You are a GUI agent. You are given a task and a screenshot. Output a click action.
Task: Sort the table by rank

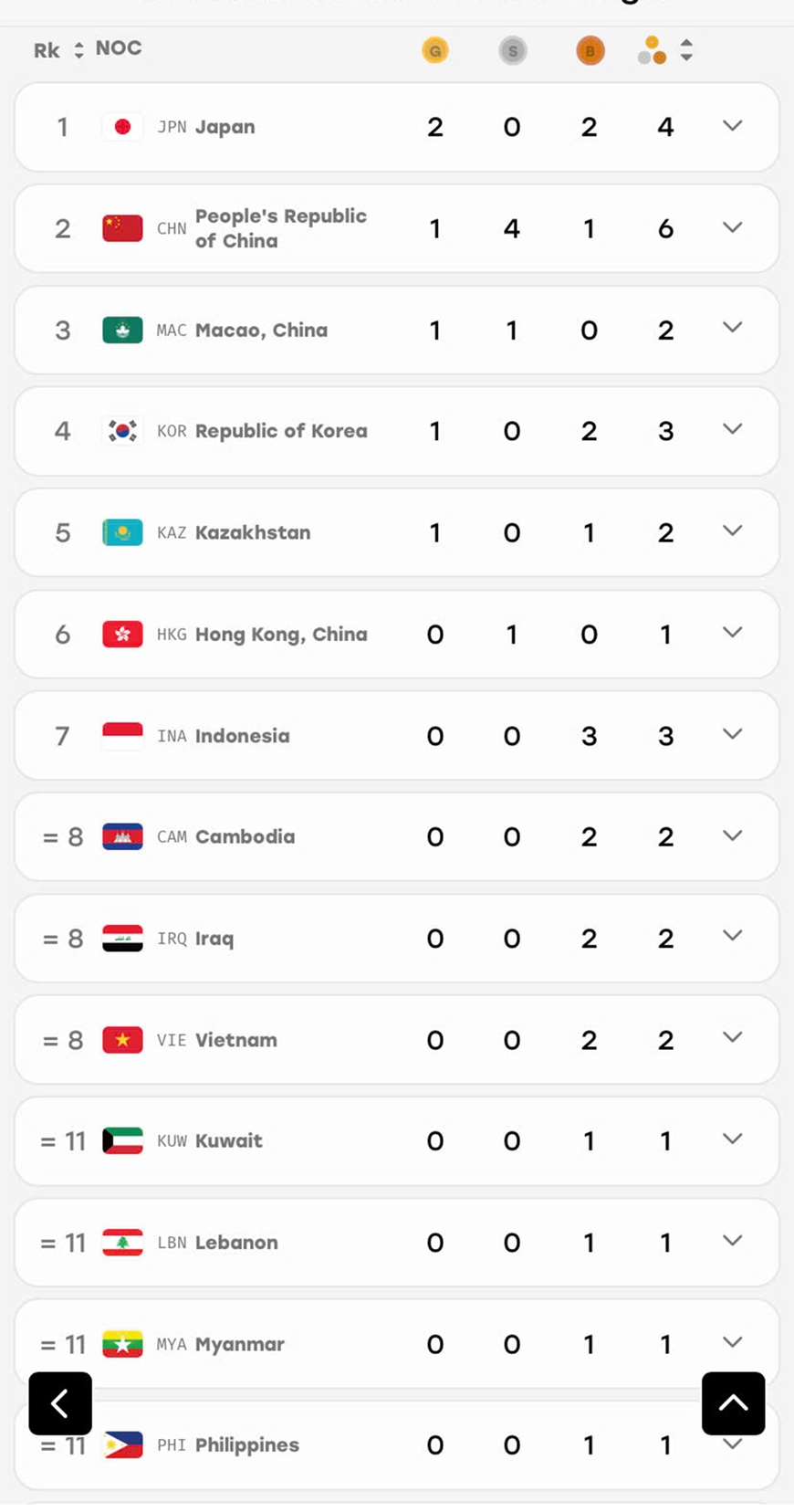(x=78, y=50)
